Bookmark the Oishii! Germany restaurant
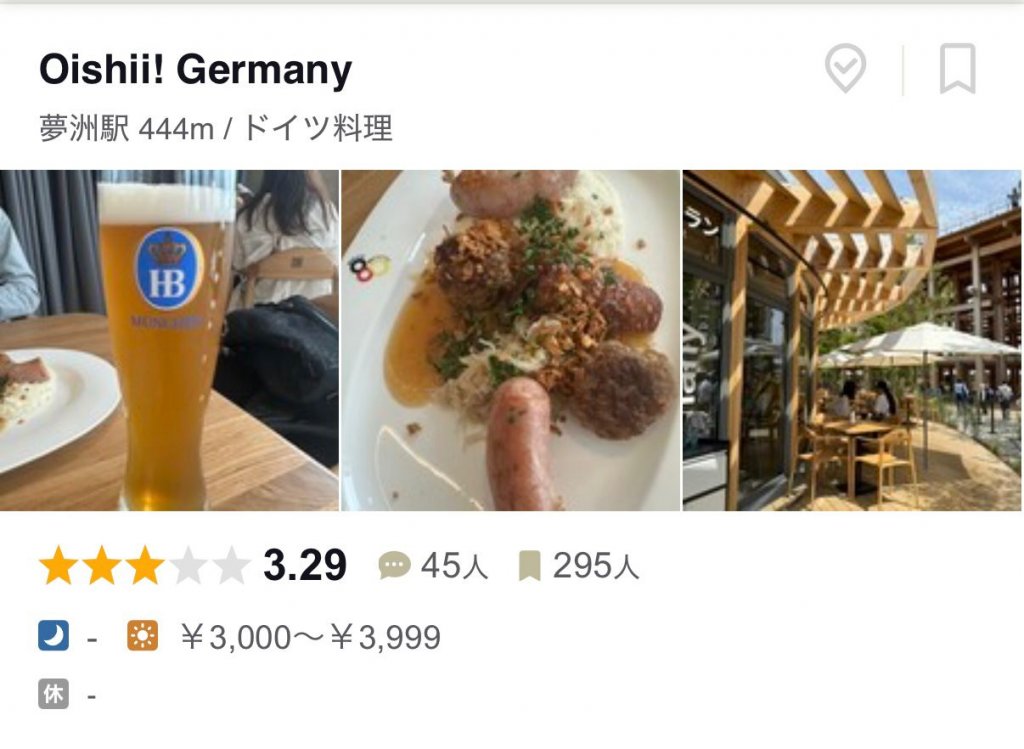This screenshot has width=1024, height=749. (957, 70)
